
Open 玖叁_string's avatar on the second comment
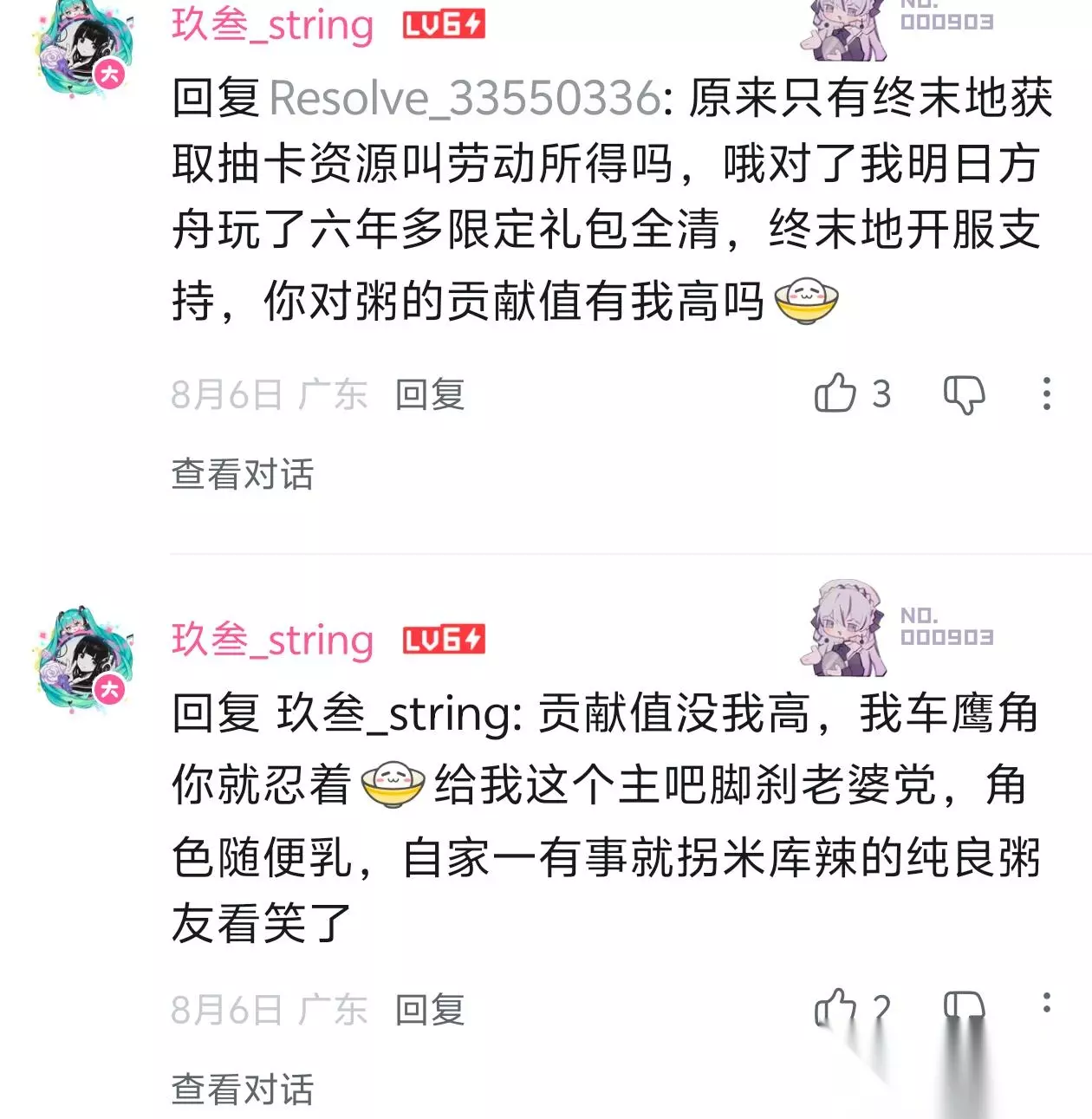[x=83, y=660]
